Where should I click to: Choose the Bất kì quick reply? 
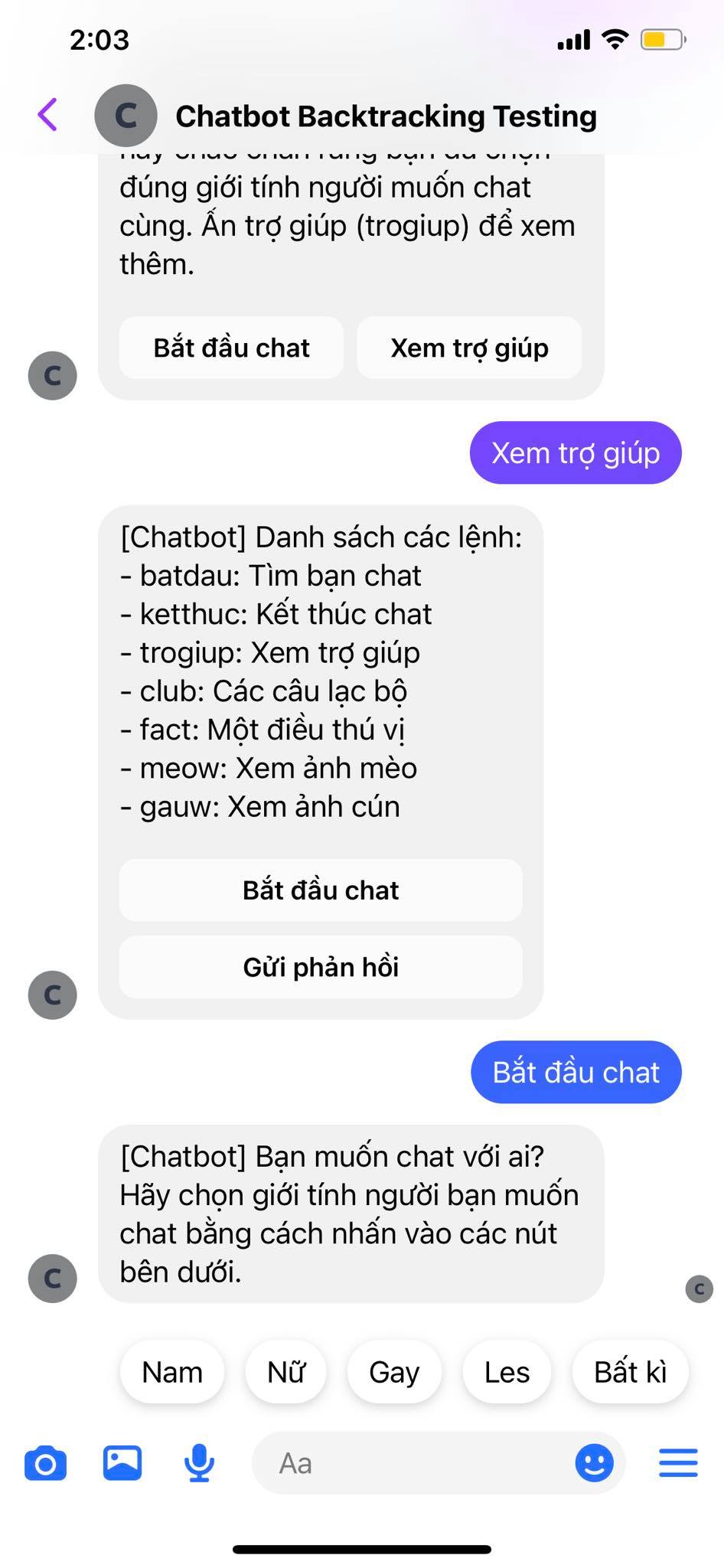(x=630, y=1372)
